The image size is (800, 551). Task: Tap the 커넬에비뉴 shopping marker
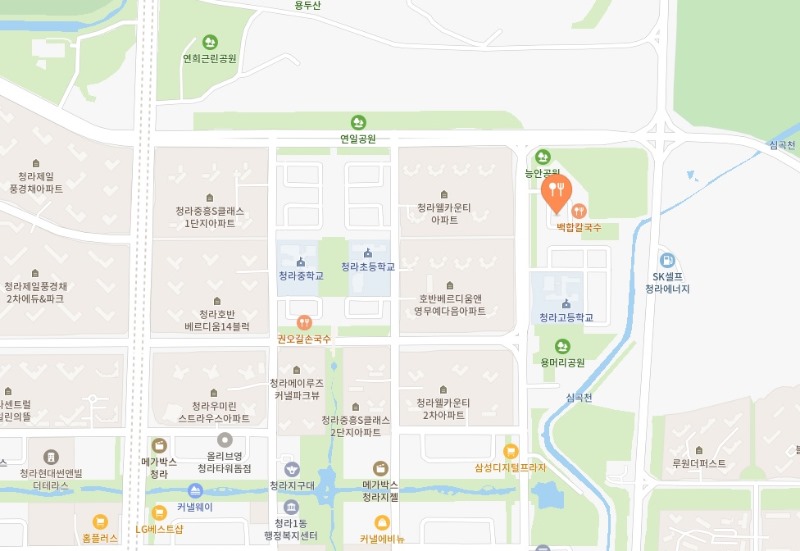click(x=382, y=522)
